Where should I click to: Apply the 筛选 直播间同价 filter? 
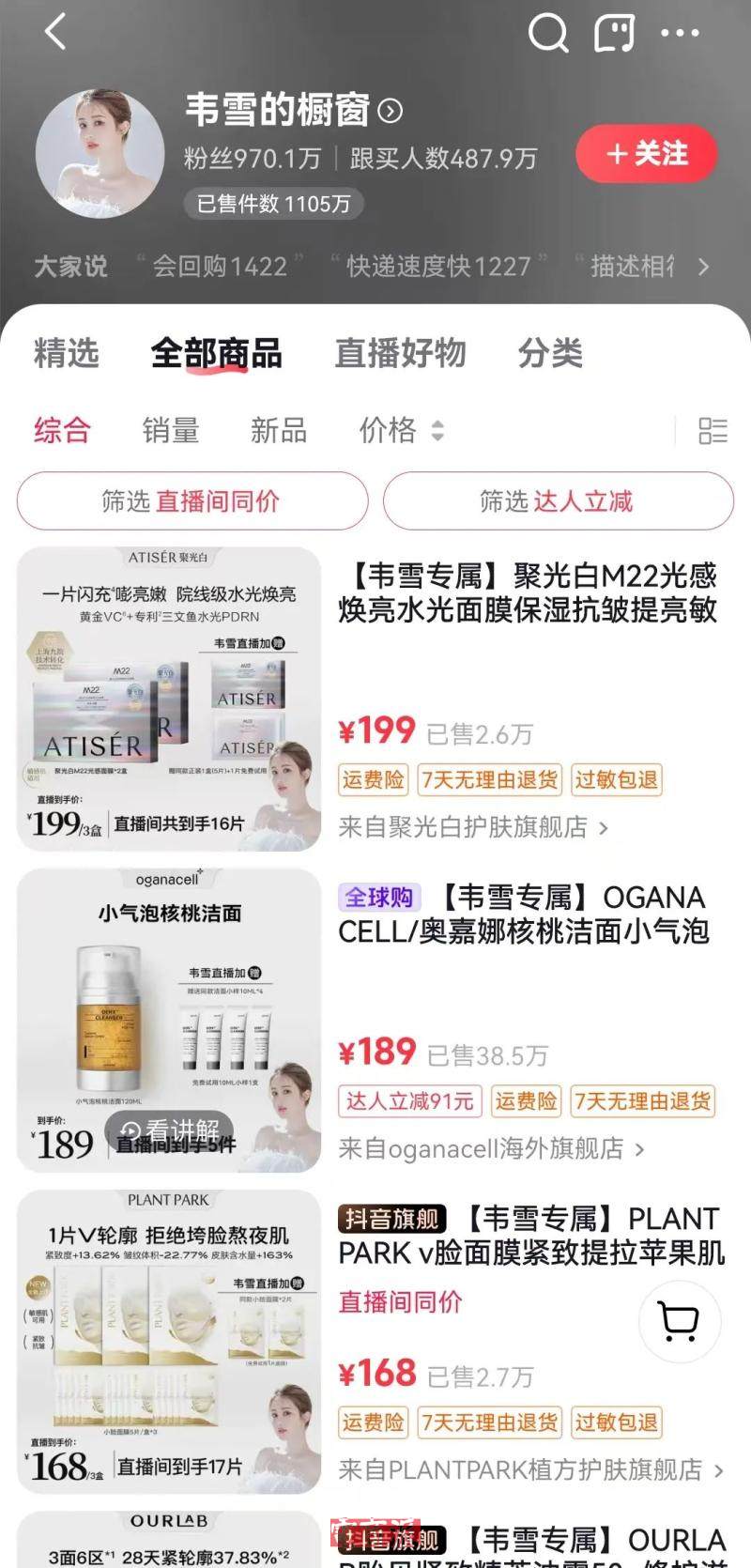click(192, 501)
